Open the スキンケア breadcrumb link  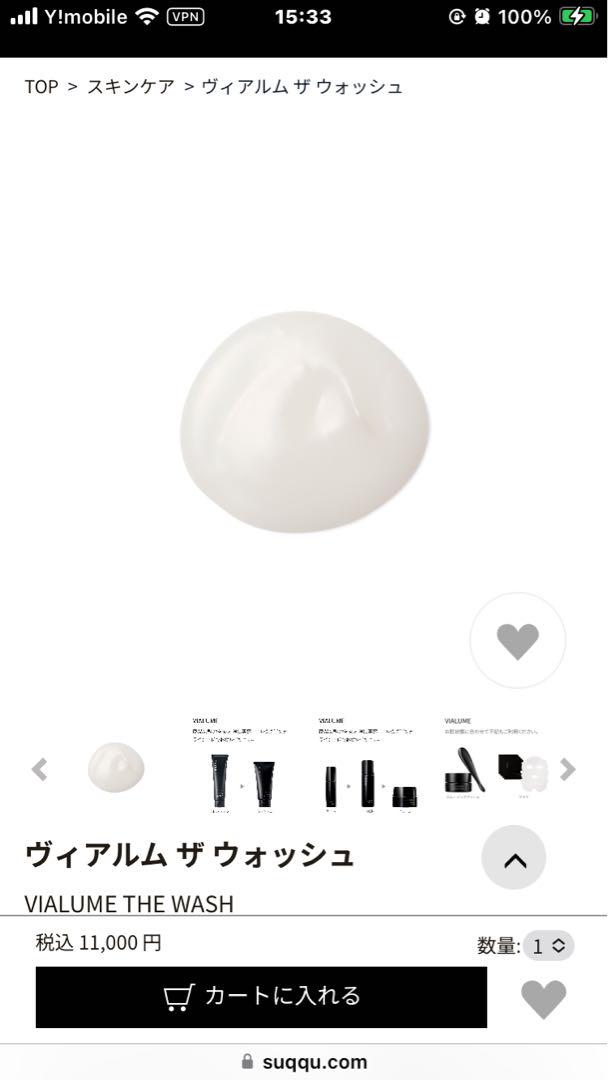click(x=130, y=87)
